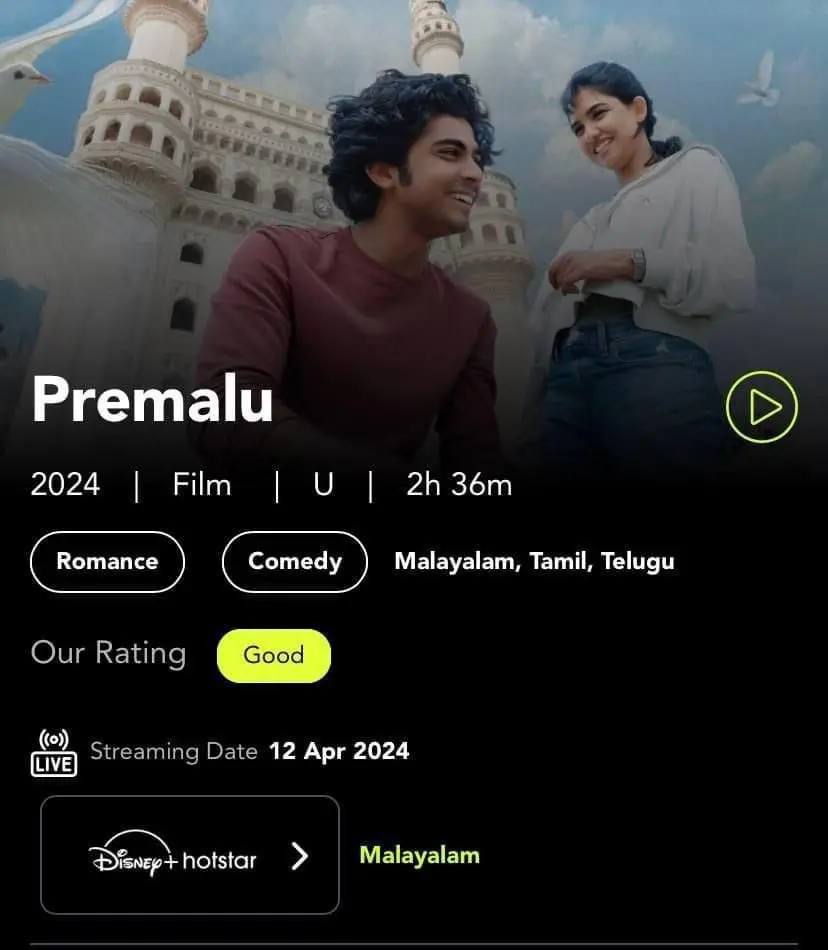Open Premalu on Disney+ Hotstar

190,856
